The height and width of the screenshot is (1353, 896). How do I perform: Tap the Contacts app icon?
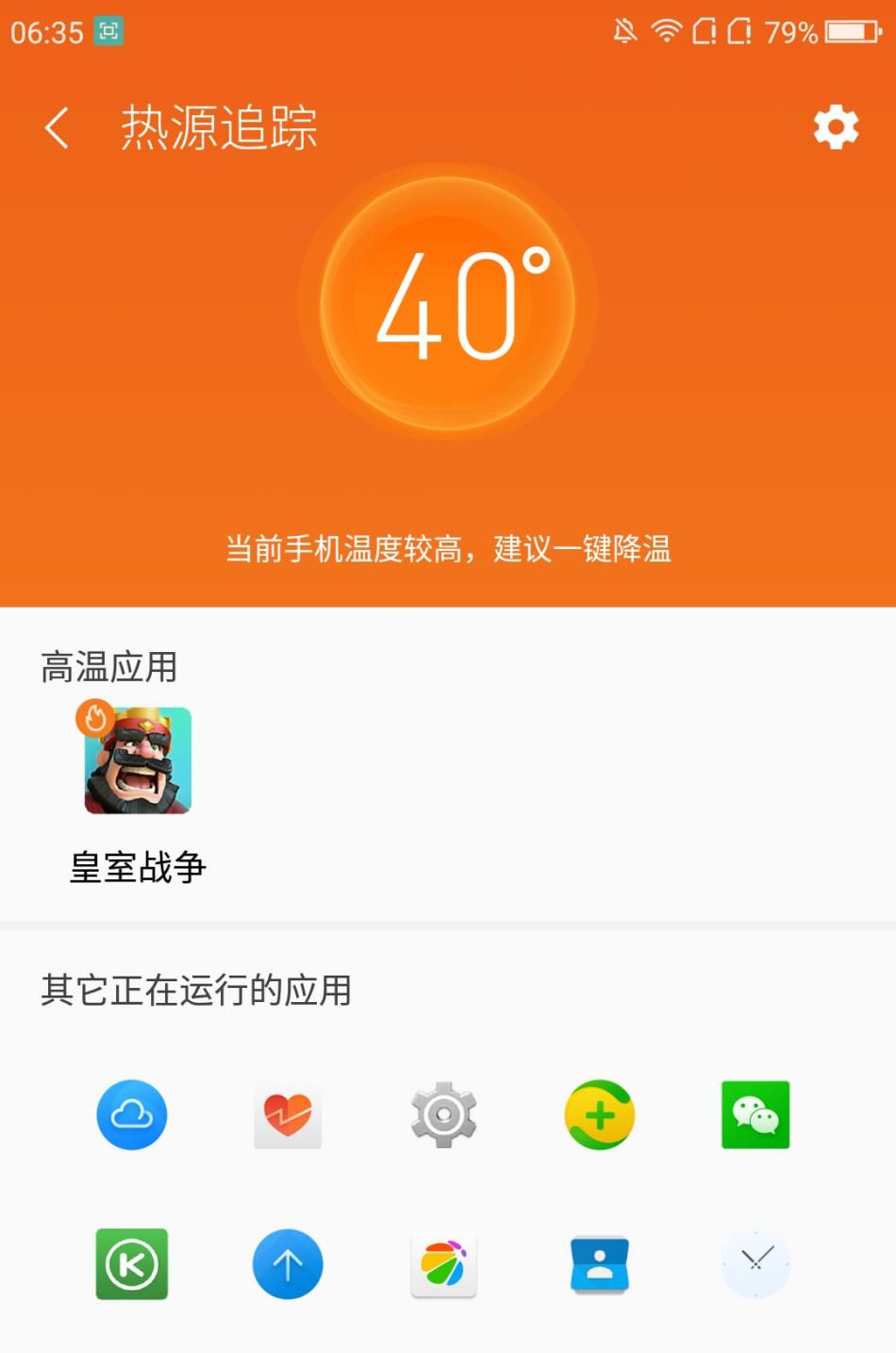599,1264
